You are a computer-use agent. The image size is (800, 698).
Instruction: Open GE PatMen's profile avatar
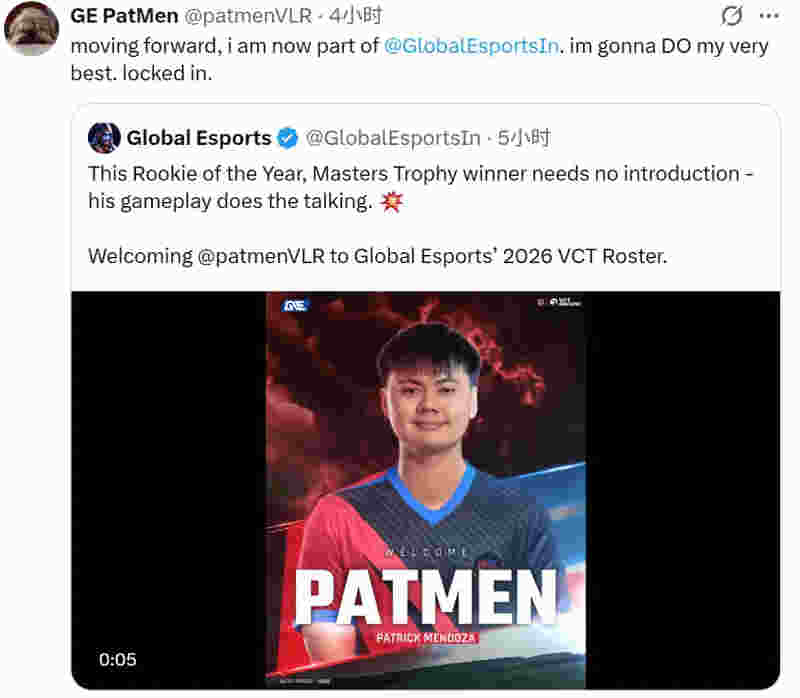click(31, 28)
